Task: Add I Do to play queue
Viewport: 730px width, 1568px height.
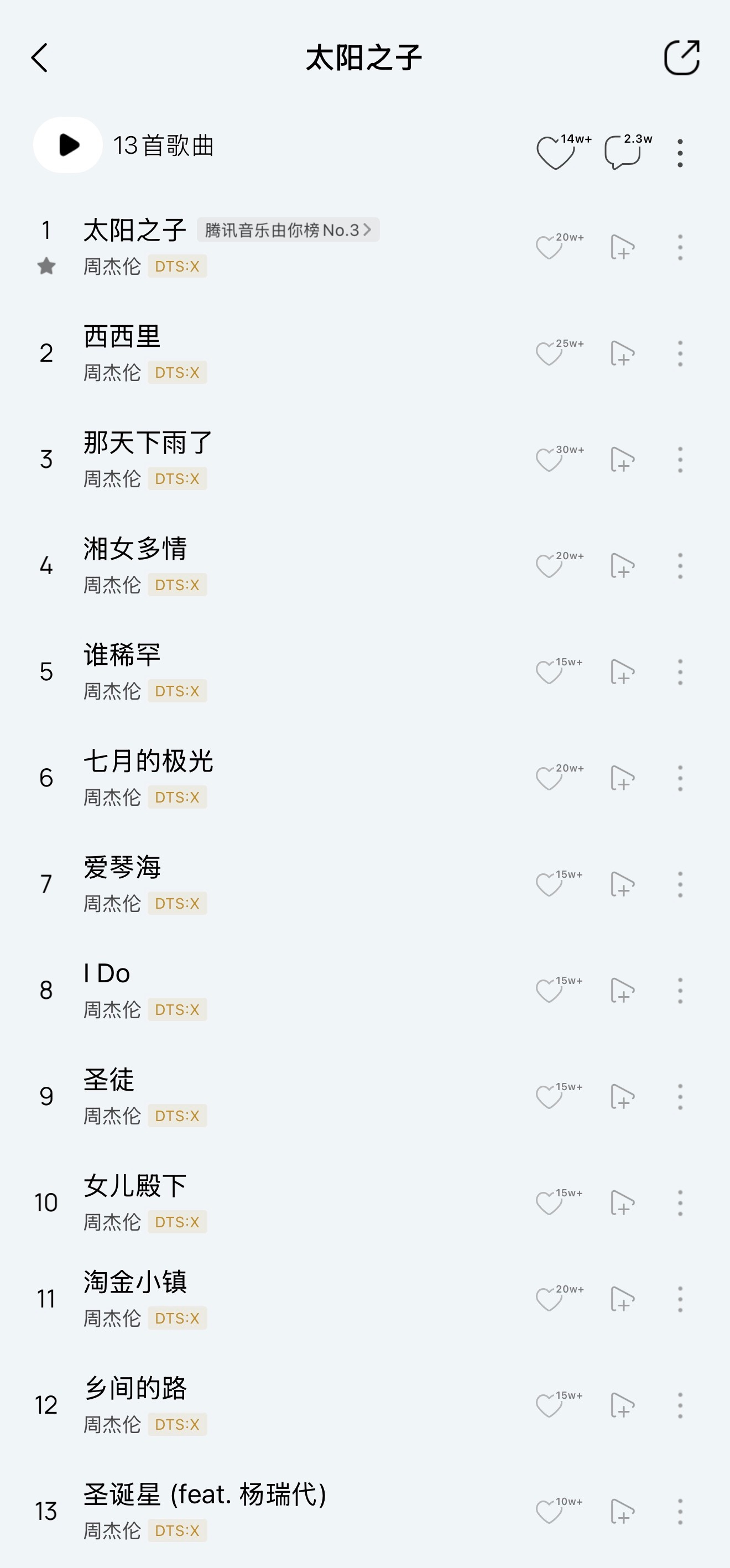Action: tap(622, 991)
